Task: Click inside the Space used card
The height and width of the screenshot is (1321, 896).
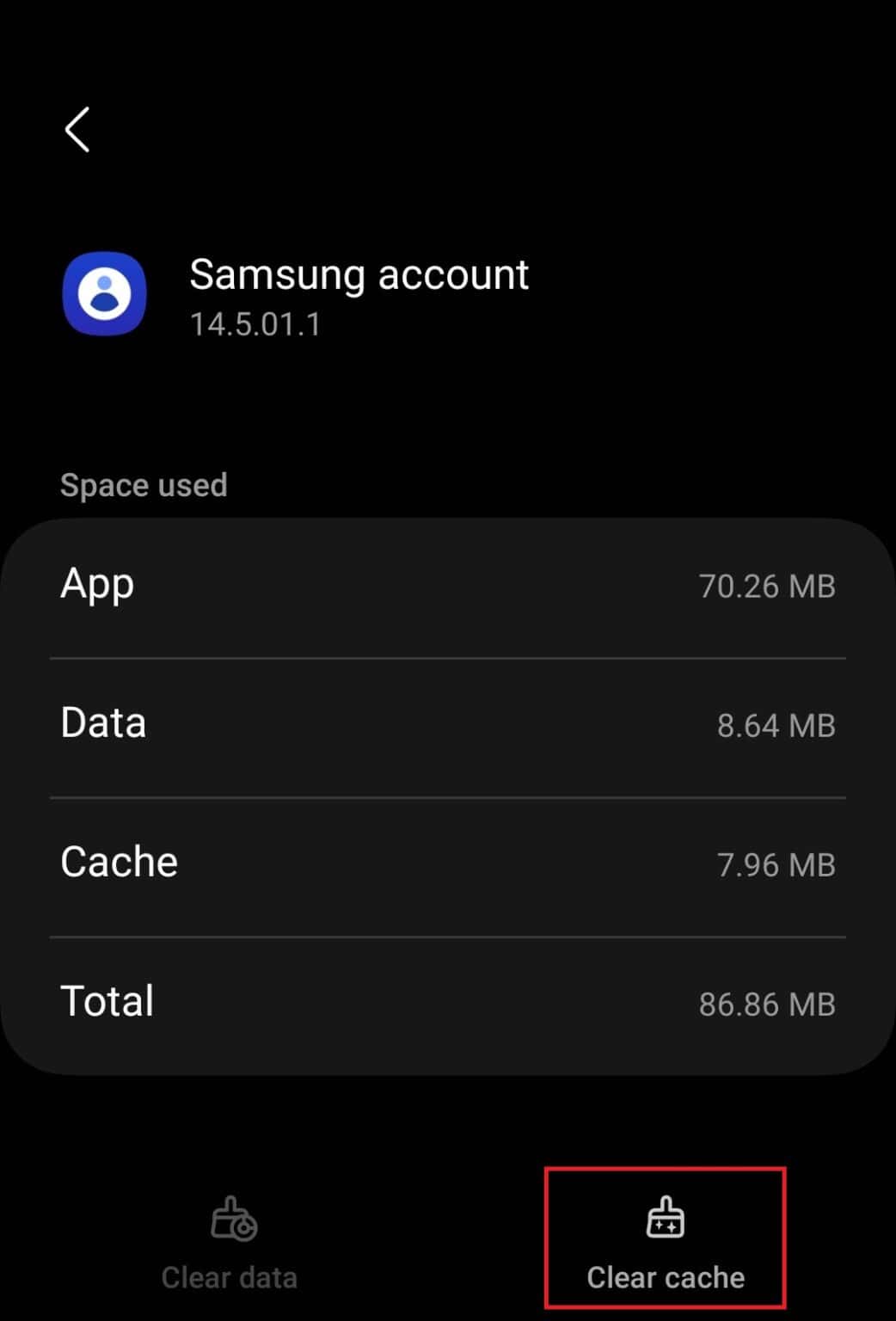Action: (447, 791)
